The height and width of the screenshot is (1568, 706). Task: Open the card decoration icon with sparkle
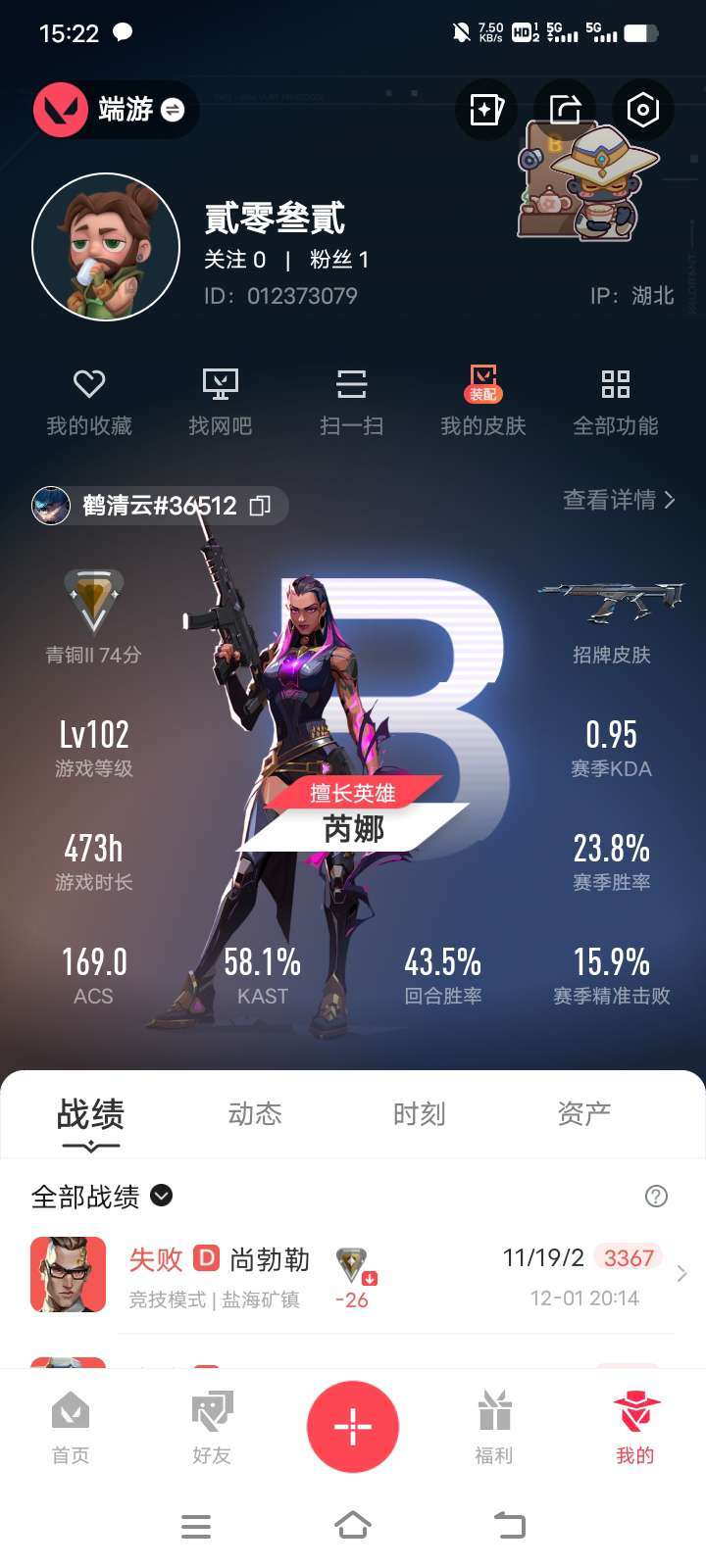click(x=486, y=110)
